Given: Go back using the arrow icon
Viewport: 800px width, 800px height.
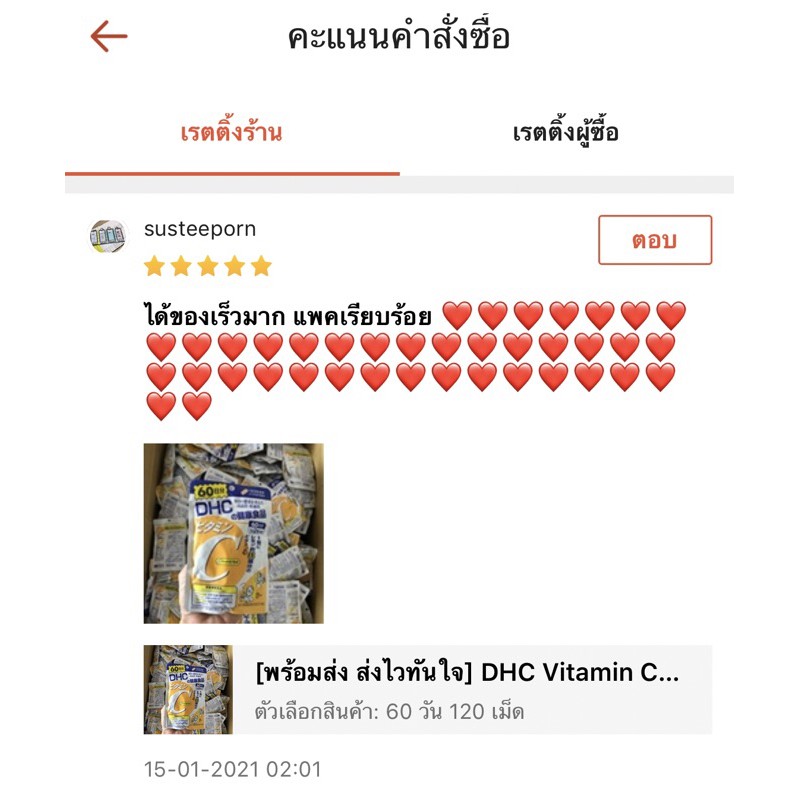Looking at the screenshot, I should (109, 37).
